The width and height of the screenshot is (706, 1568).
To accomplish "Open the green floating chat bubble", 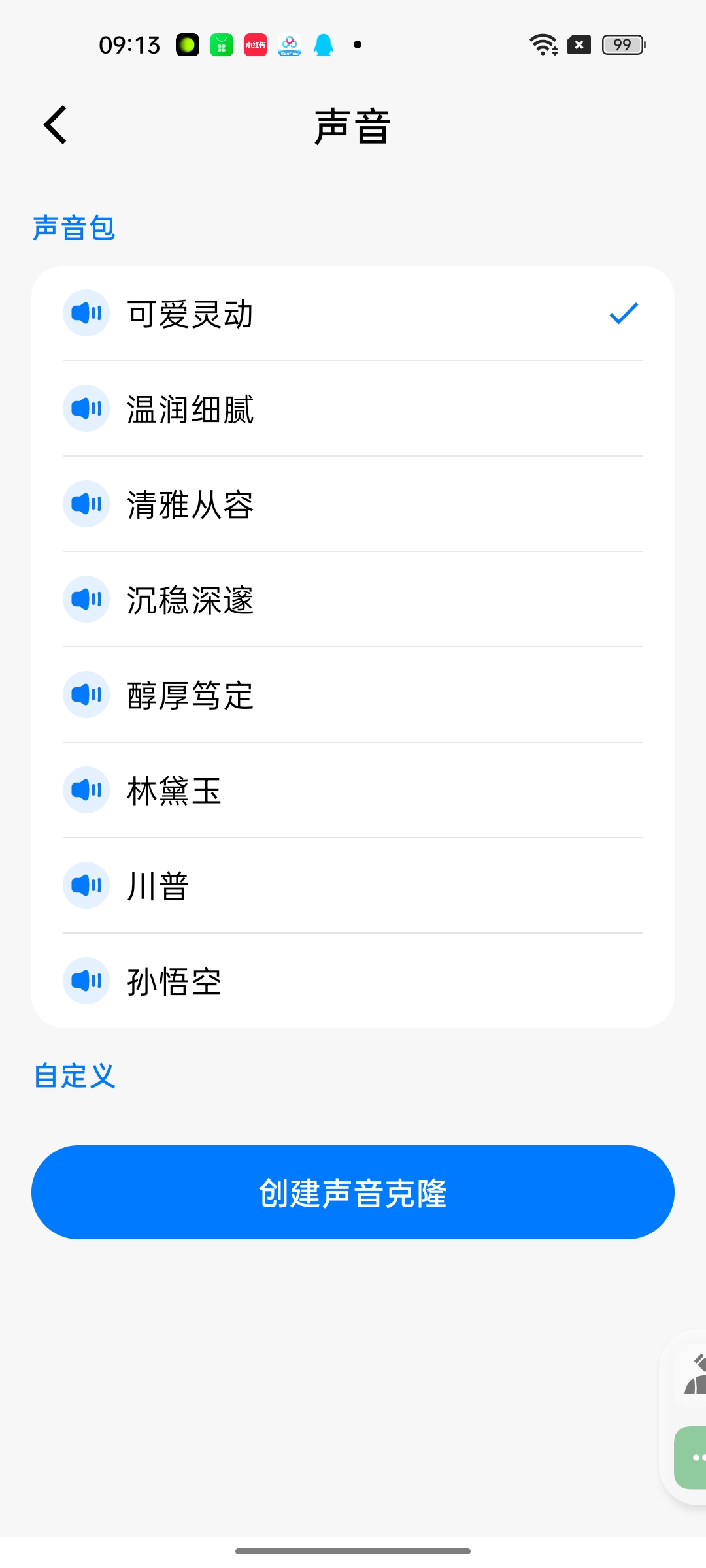I will tap(690, 1458).
